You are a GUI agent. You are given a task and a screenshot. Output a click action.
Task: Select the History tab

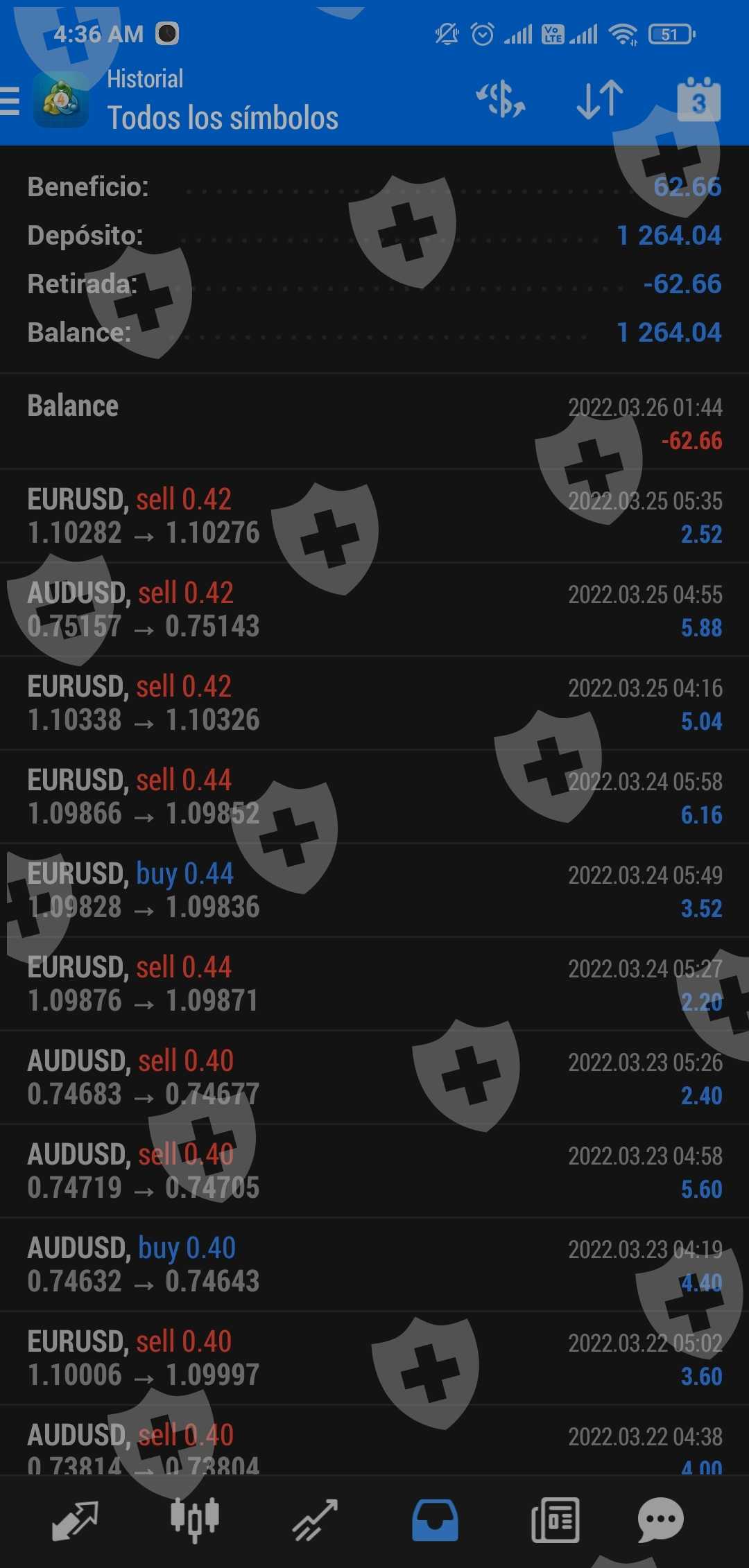tap(435, 1522)
